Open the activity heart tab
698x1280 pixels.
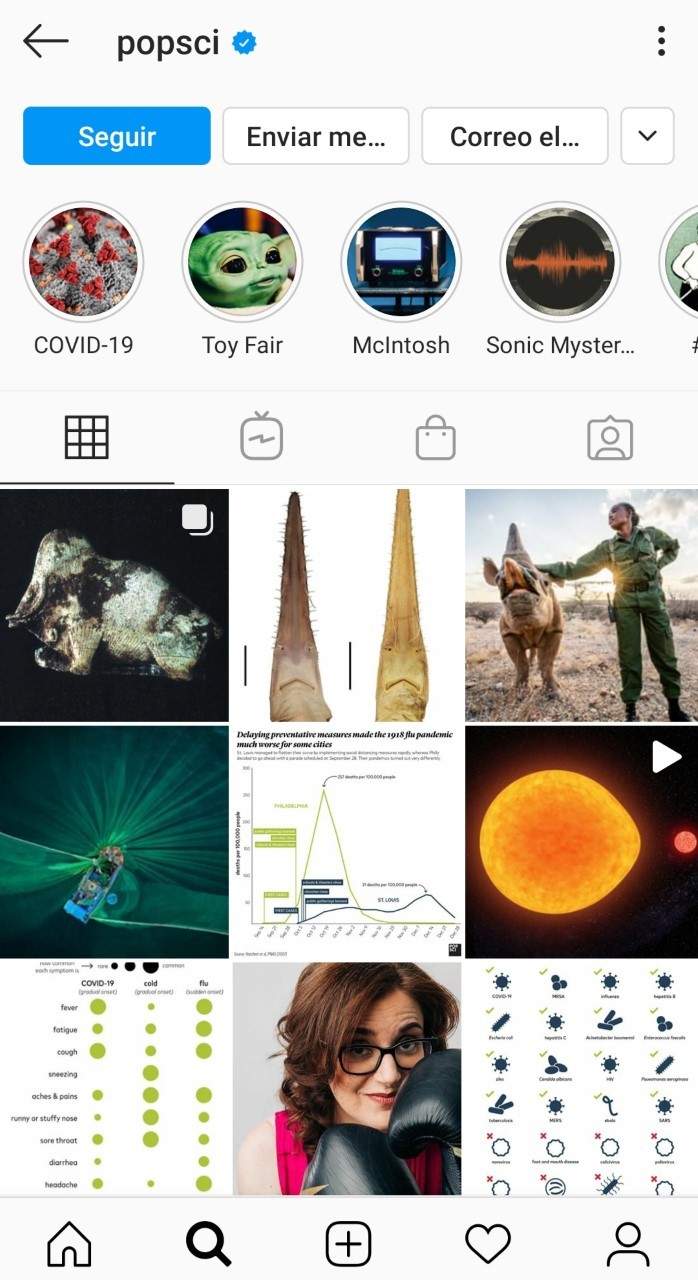click(x=488, y=1243)
